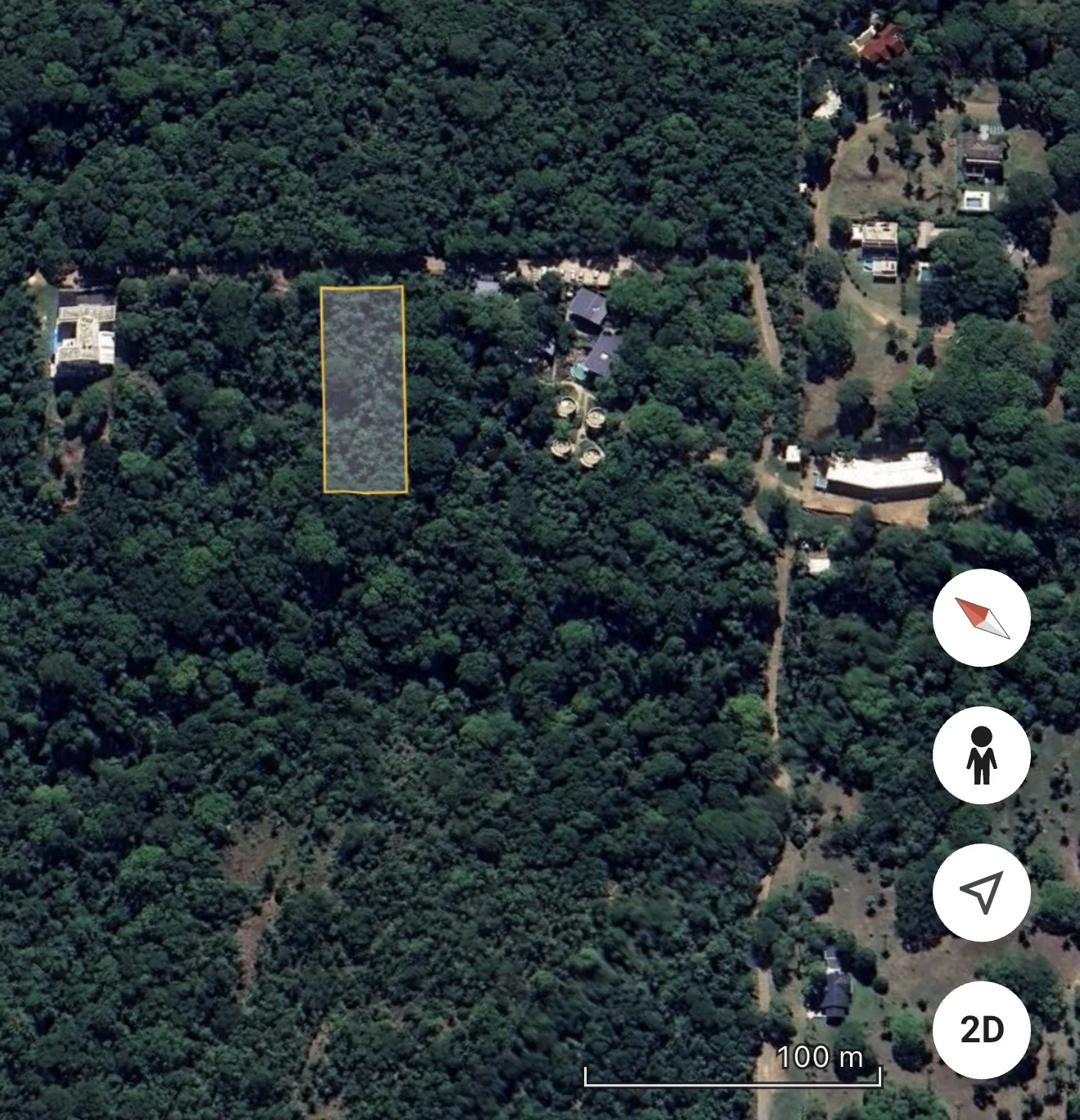Open Street View with the pegman button
1080x1120 pixels.
coord(981,755)
